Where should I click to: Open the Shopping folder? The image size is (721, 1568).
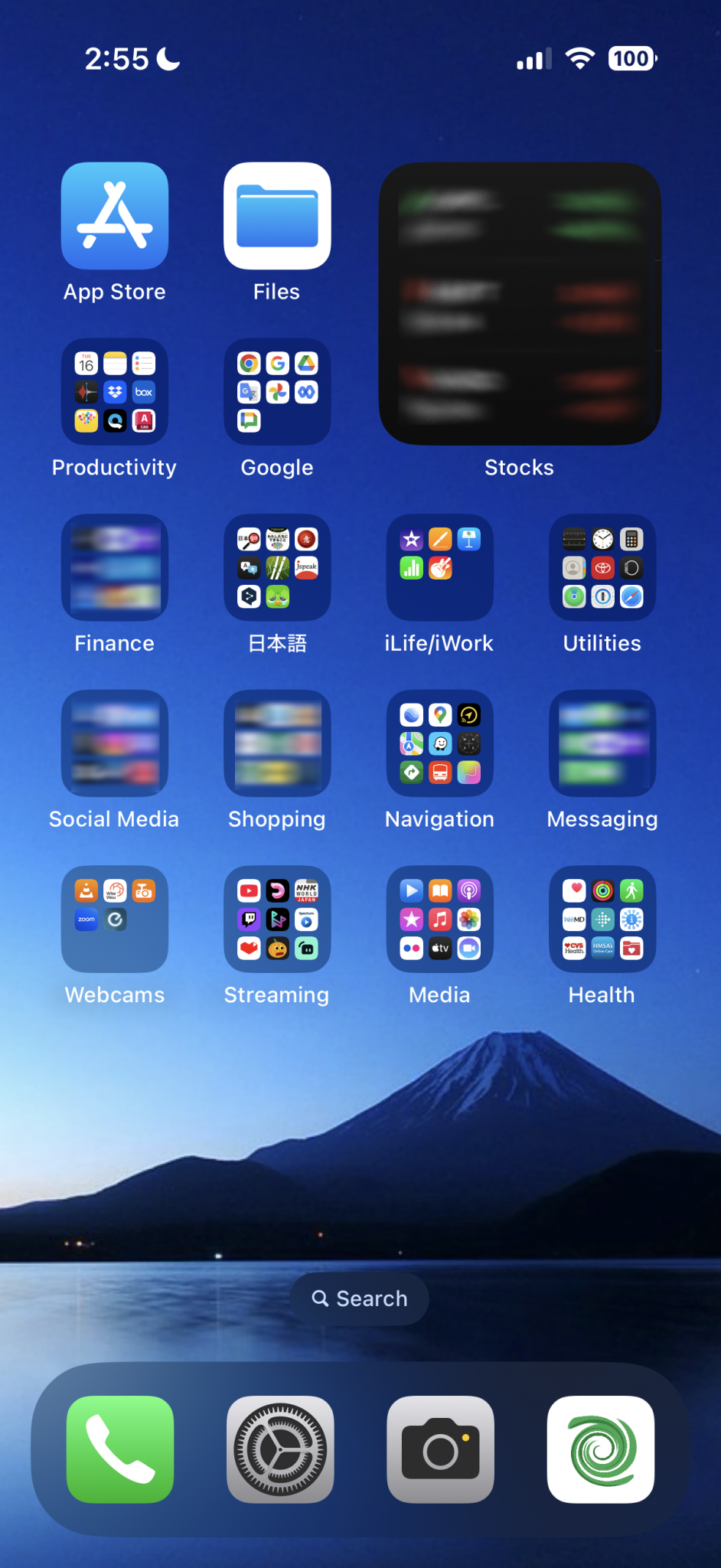(277, 743)
